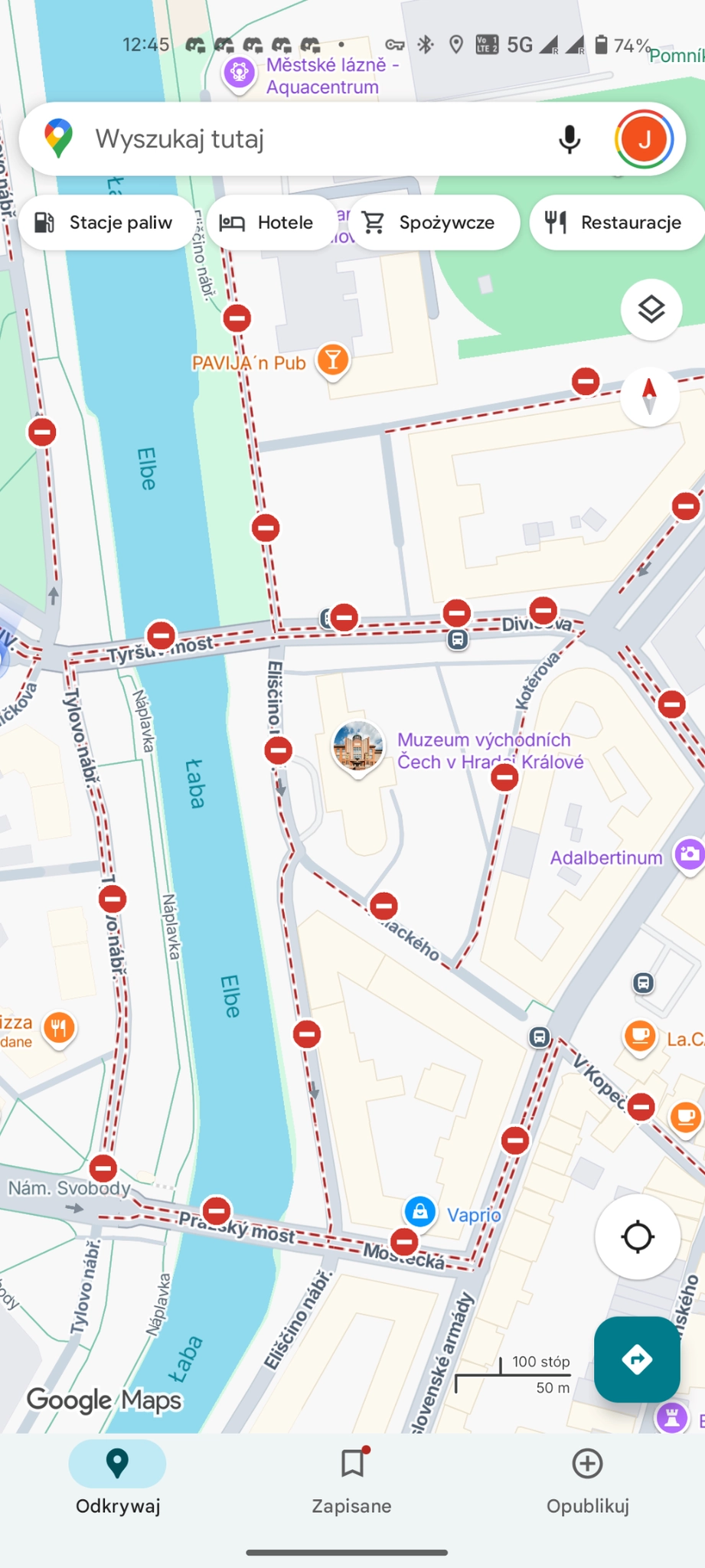
Task: Switch to the Odkrywaj tab
Action: pos(117,1478)
